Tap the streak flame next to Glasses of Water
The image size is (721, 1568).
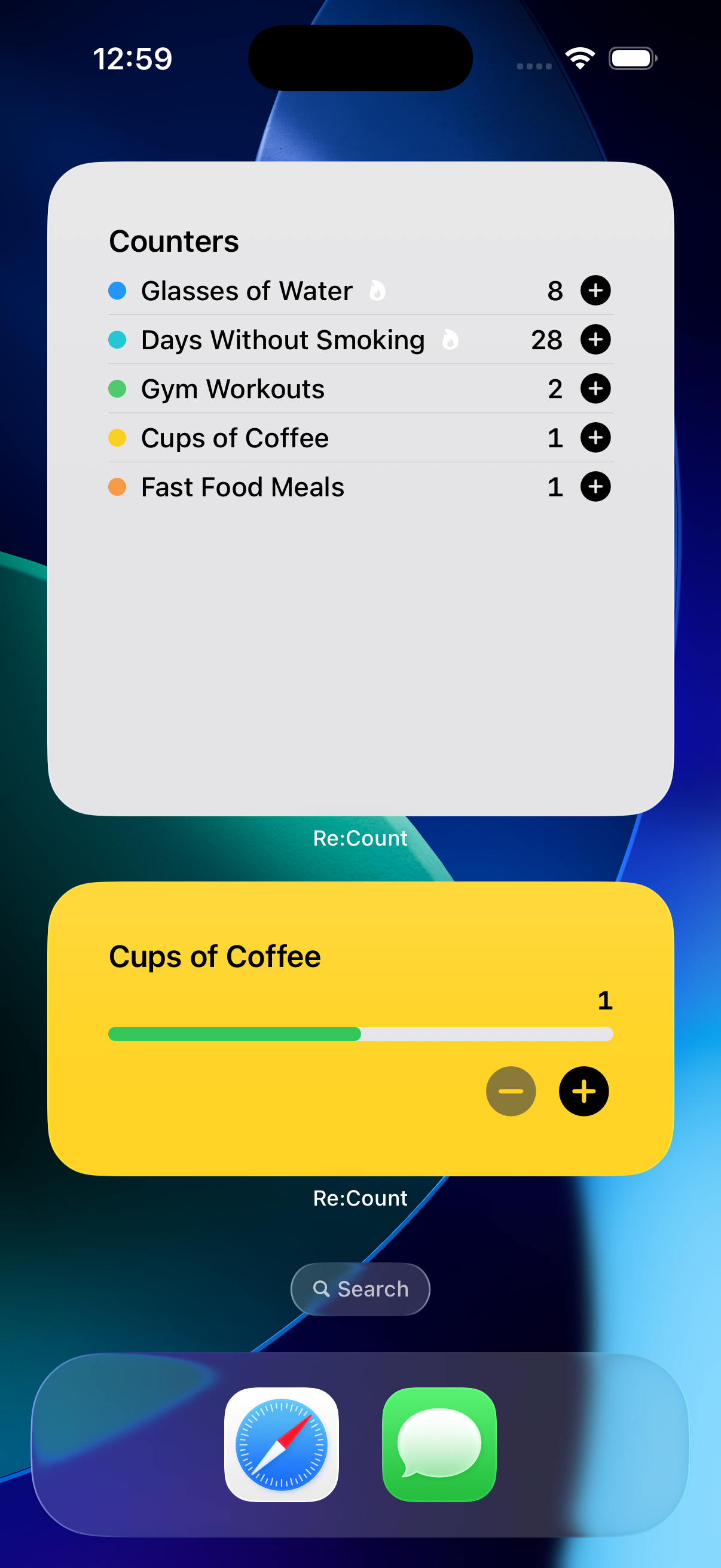tap(377, 291)
